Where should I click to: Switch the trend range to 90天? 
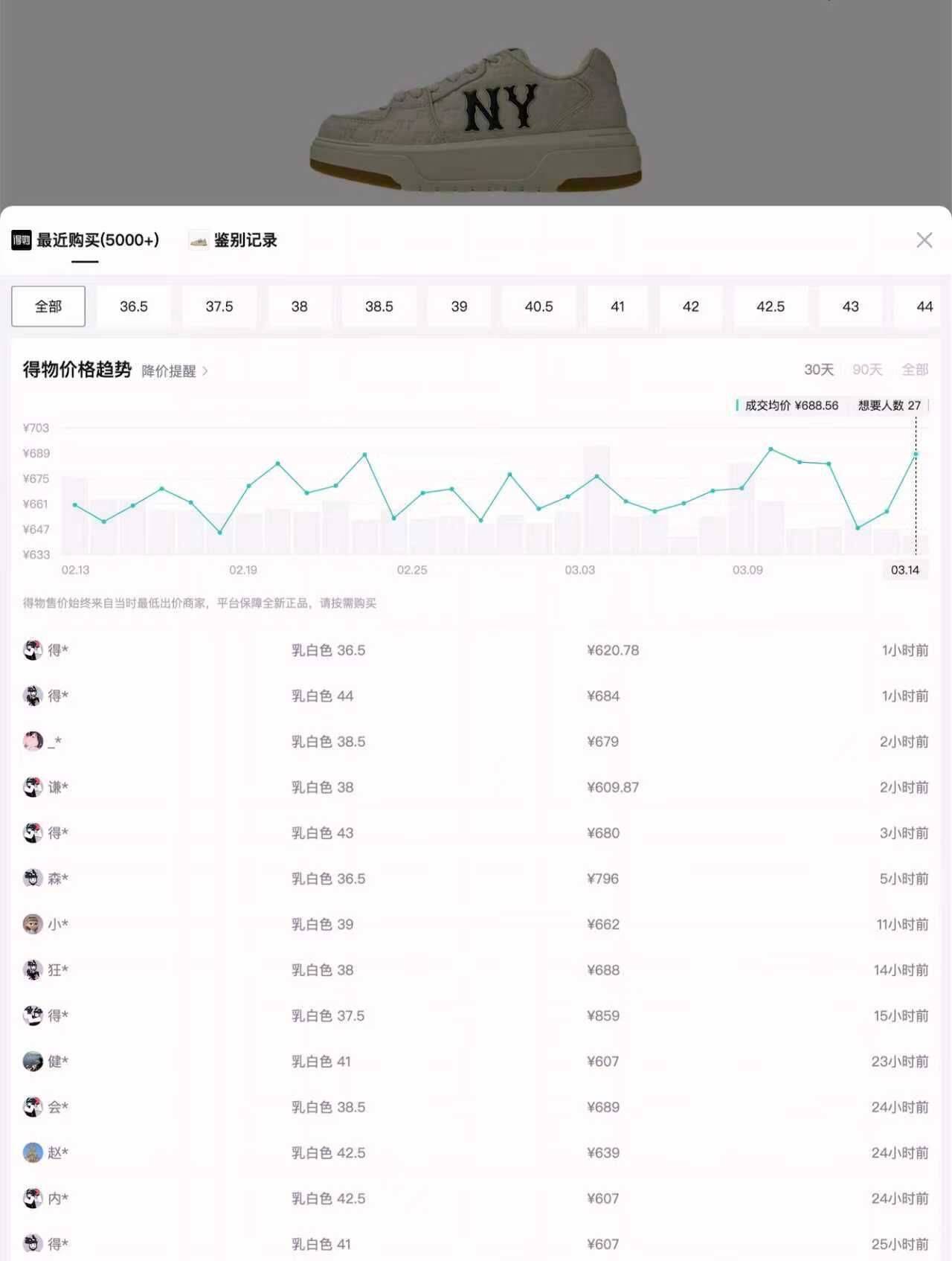[866, 370]
